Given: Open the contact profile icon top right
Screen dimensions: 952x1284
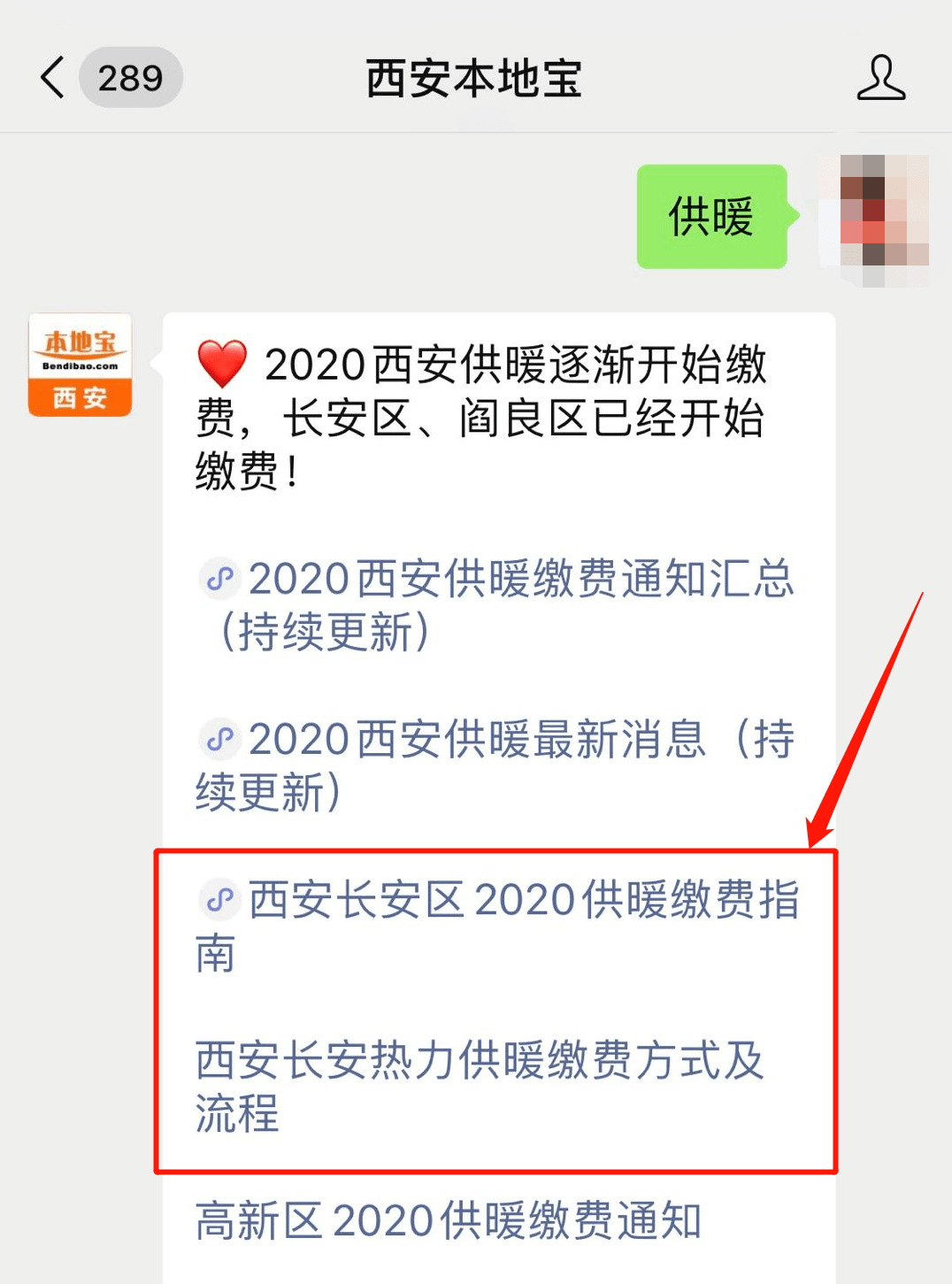Looking at the screenshot, I should coord(881,78).
